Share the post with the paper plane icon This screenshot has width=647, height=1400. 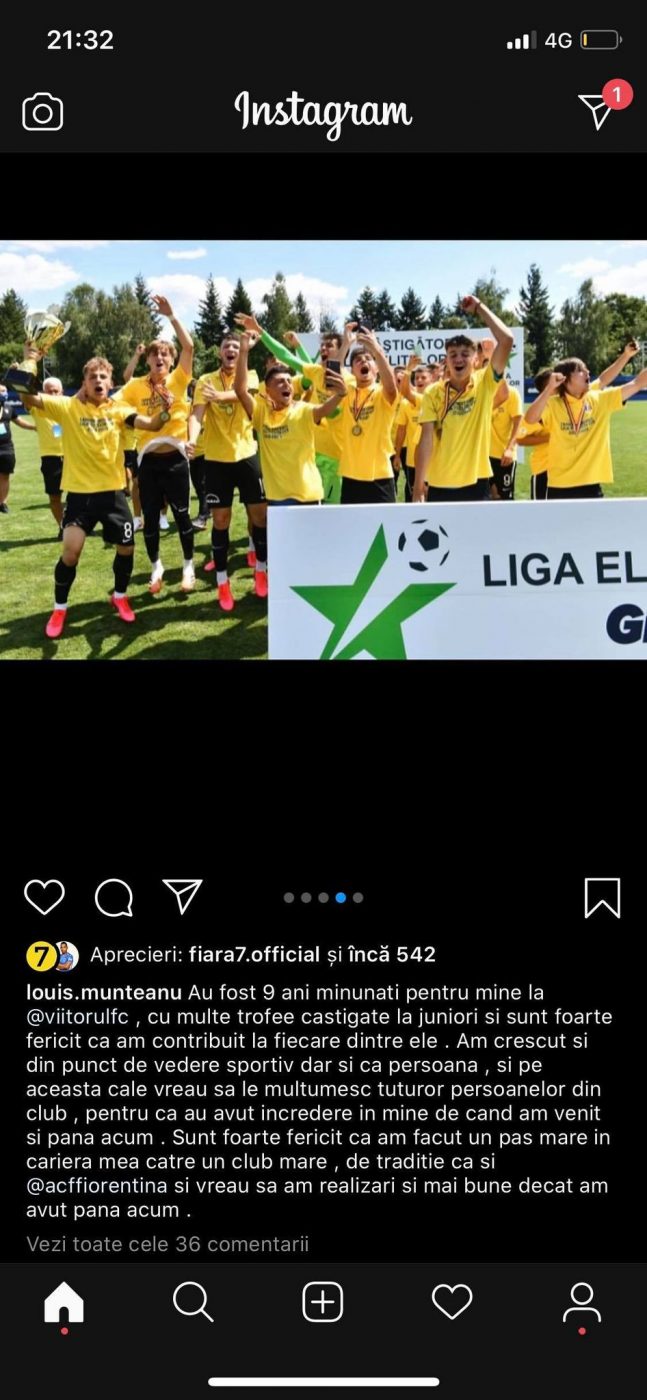(x=183, y=896)
